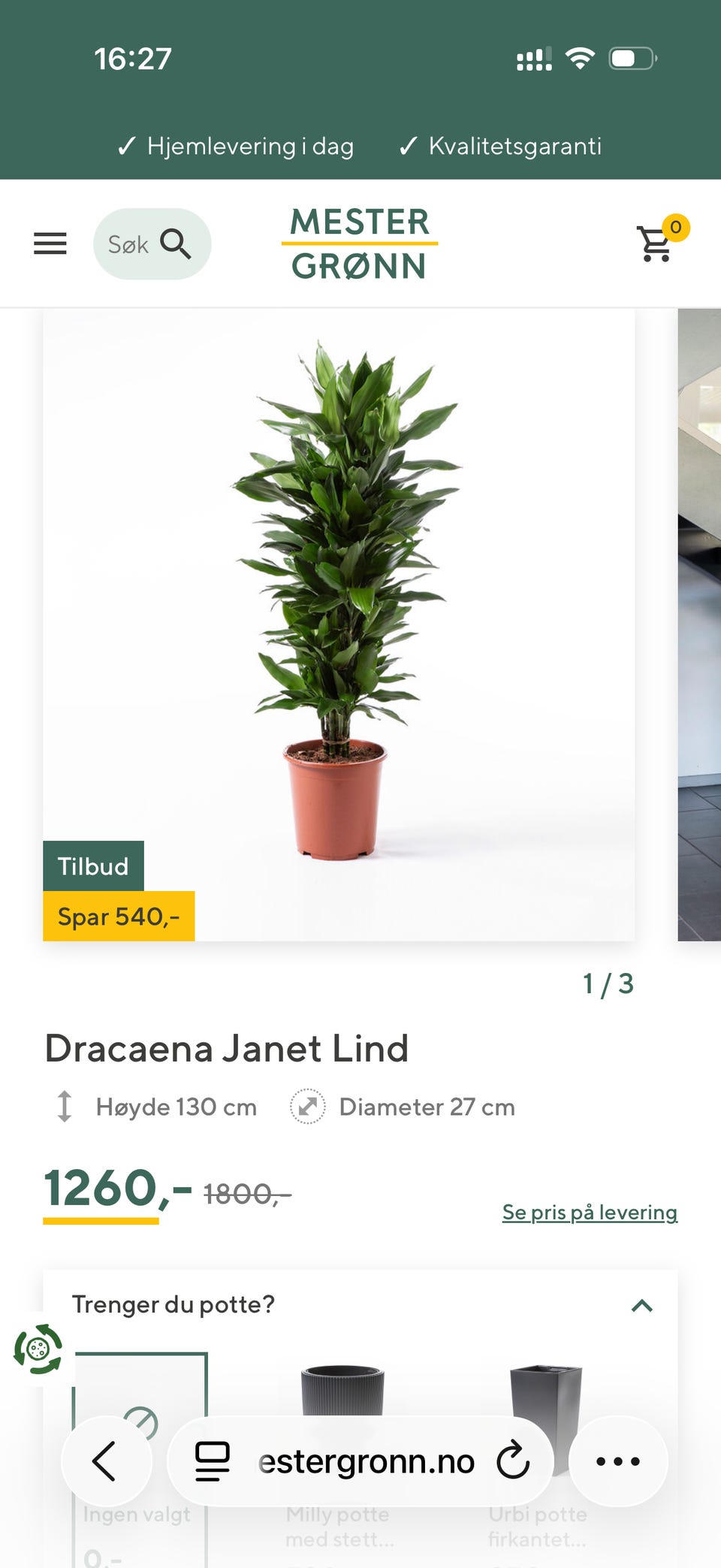This screenshot has height=1568, width=721.
Task: Open the Dracaena Janet Lind product photo
Action: (x=339, y=624)
